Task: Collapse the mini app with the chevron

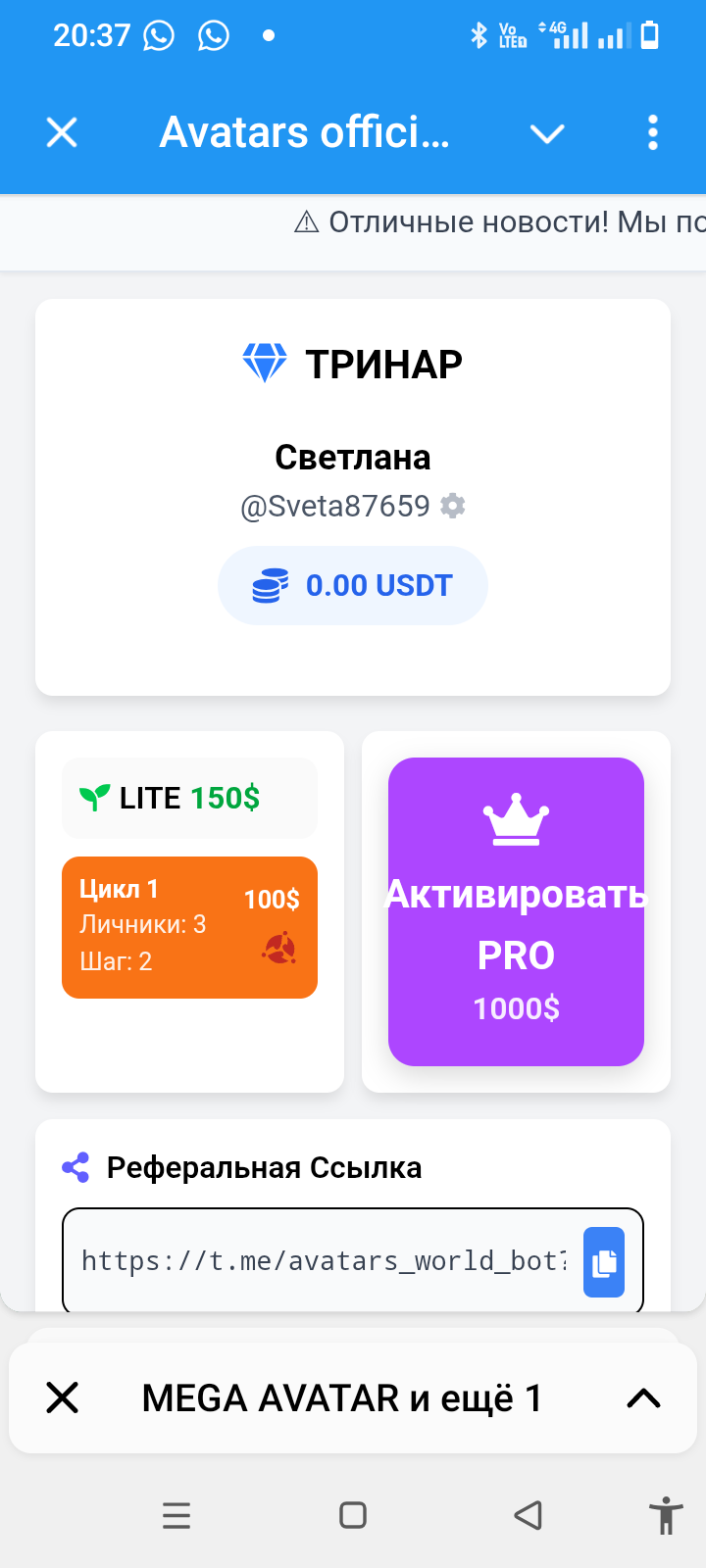Action: [547, 133]
